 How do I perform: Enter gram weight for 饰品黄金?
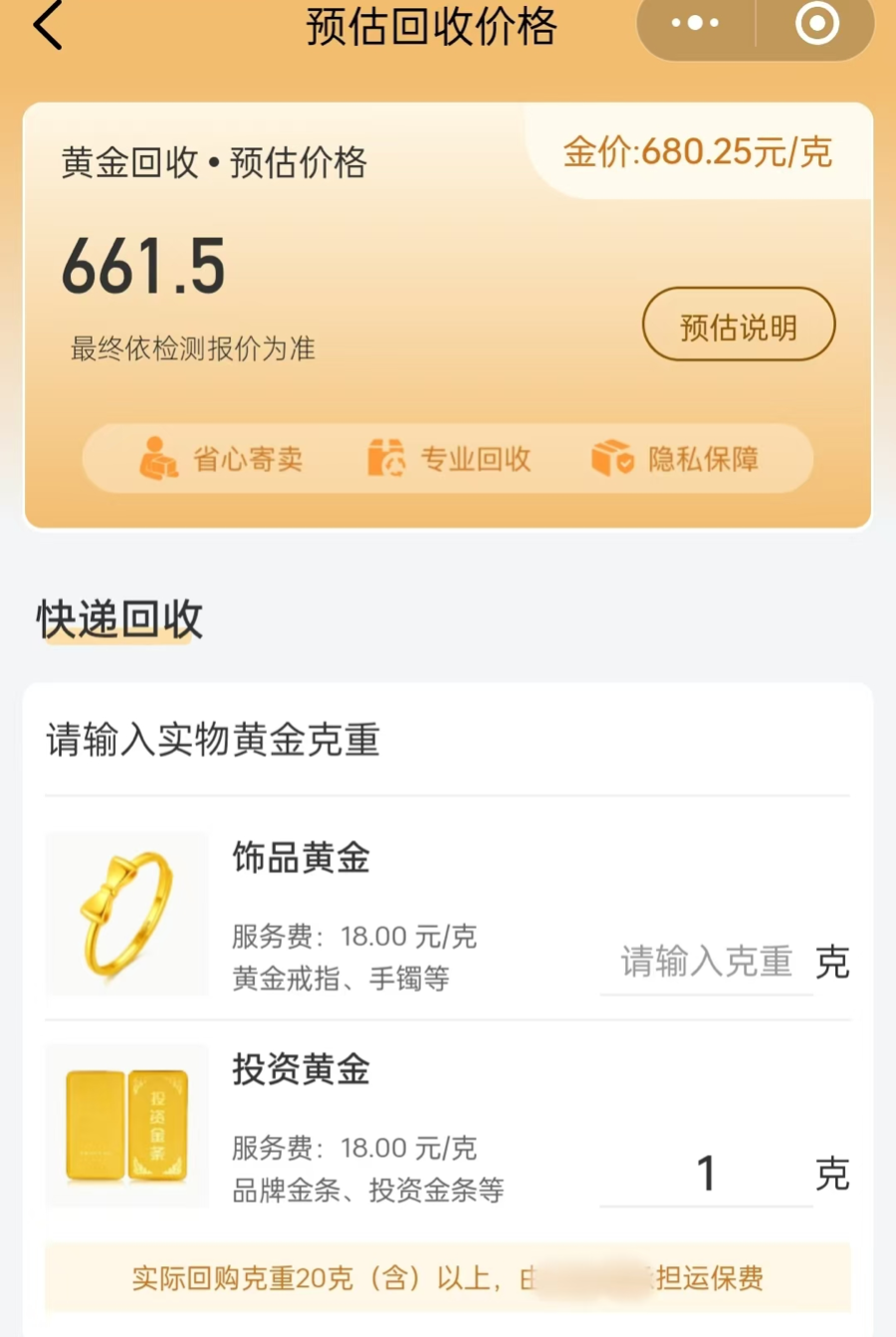(706, 962)
